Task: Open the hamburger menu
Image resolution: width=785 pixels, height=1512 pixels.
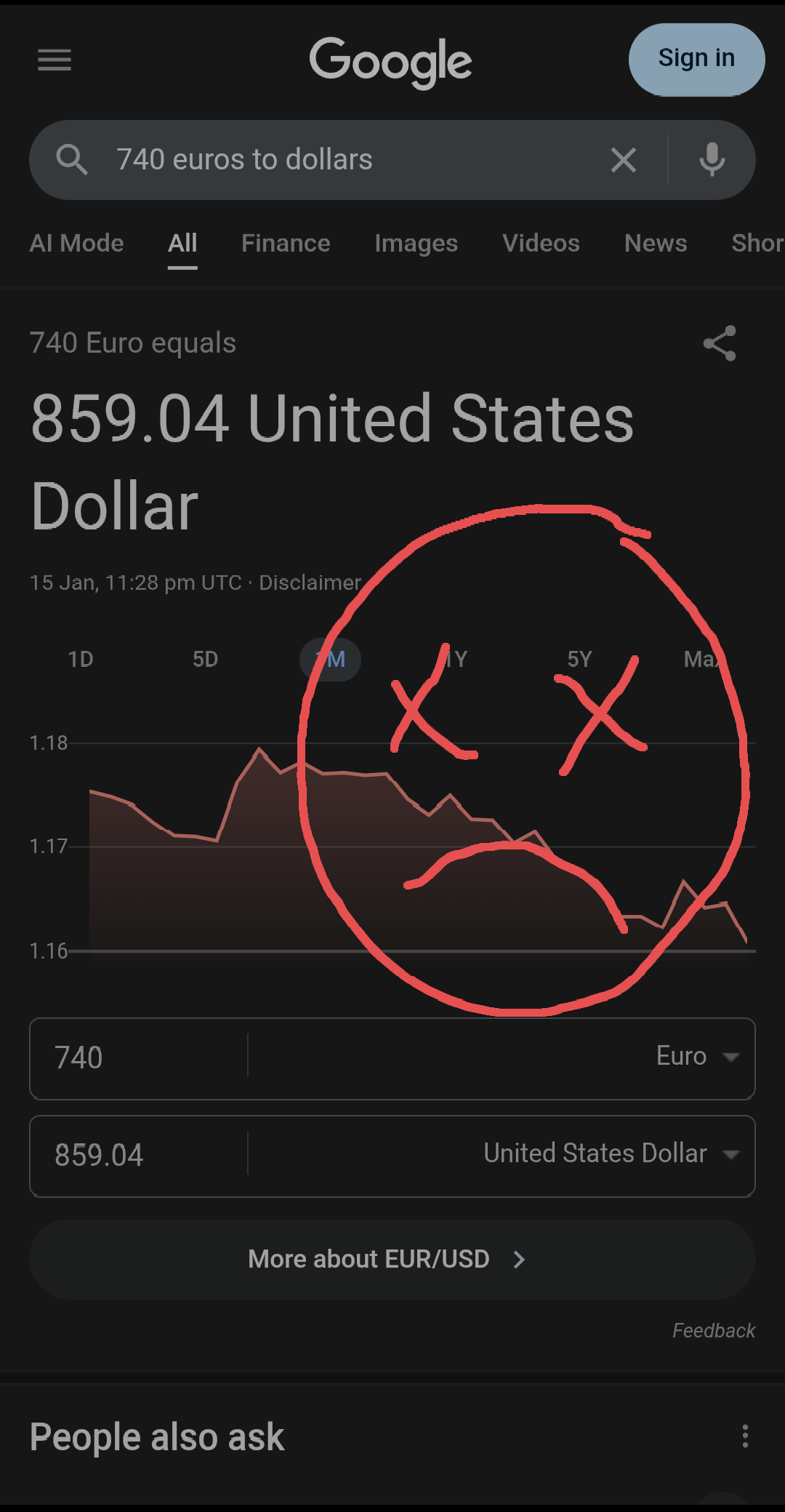Action: click(x=55, y=60)
